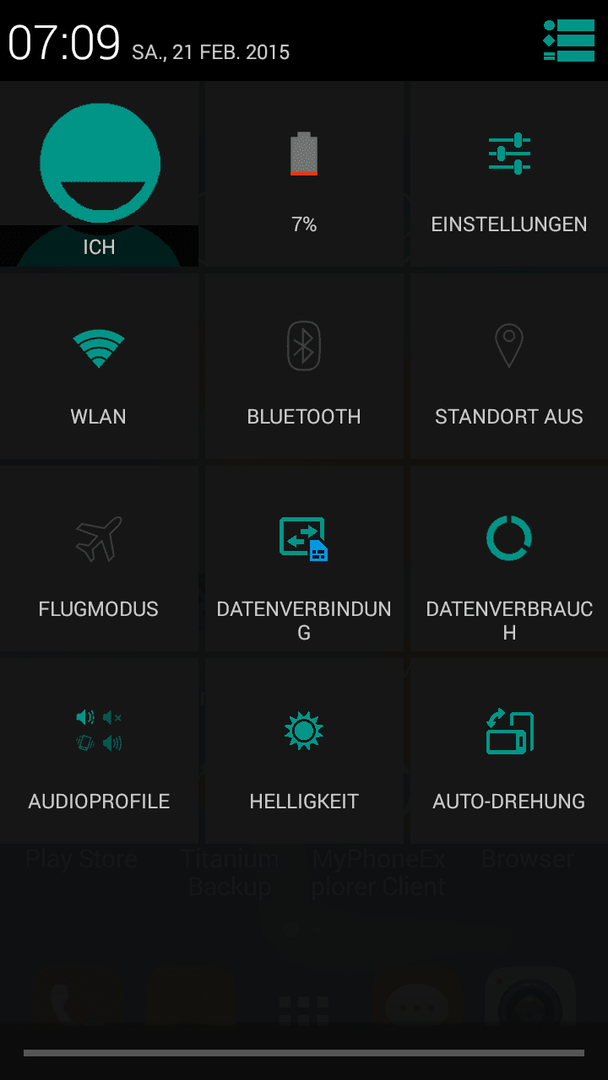Toggle Auto-Drehung screen rotation
This screenshot has height=1080, width=608.
[509, 750]
